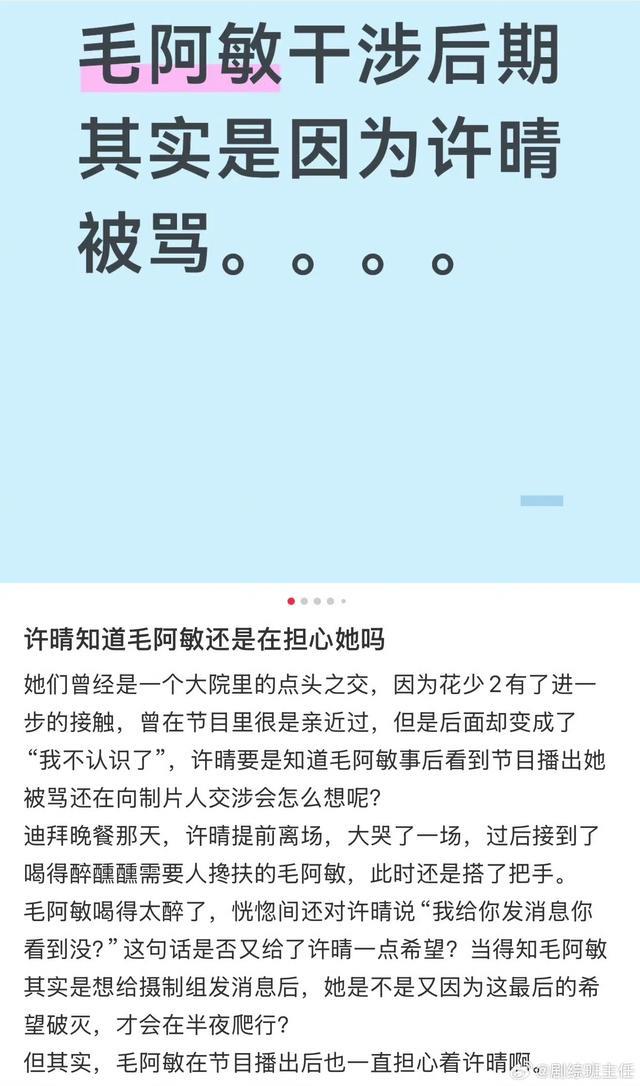Viewport: 640px width, 1086px height.
Task: Open the light-blue title image in the post
Action: 320,292
